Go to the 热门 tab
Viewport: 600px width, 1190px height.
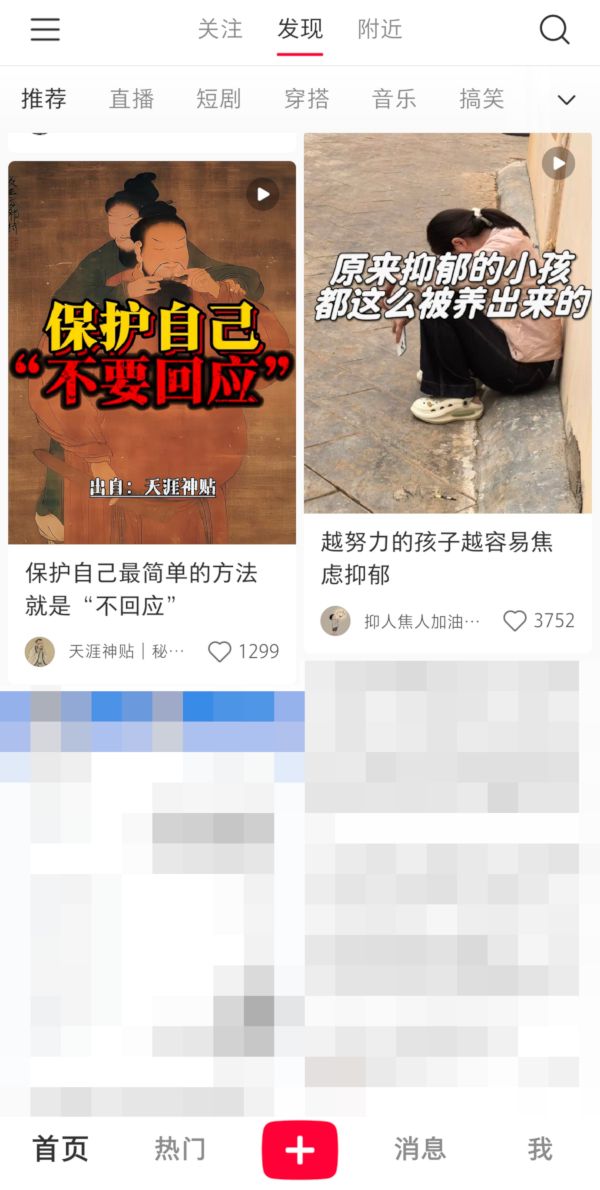(x=180, y=1149)
